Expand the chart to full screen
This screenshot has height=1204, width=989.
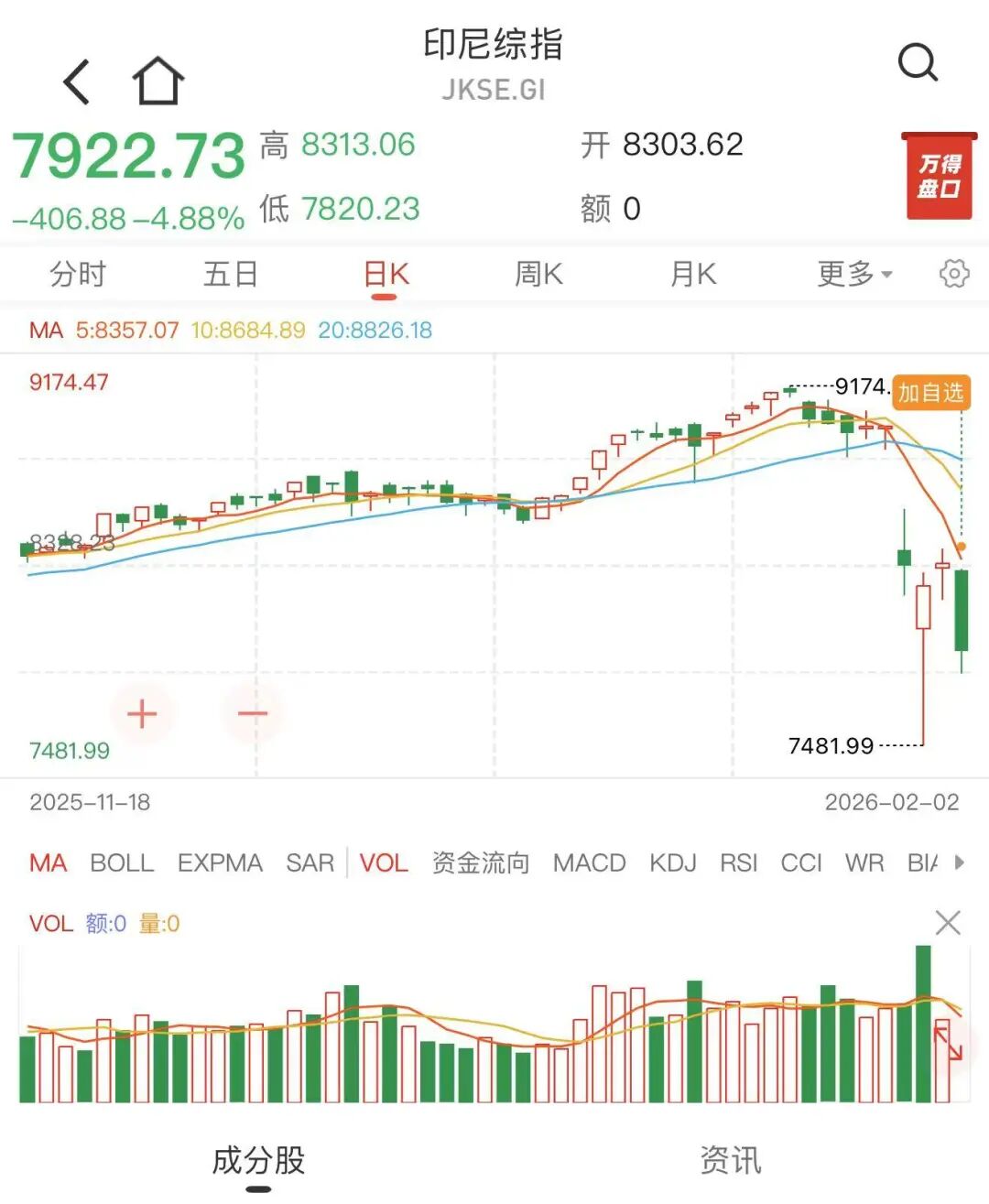[x=948, y=1044]
